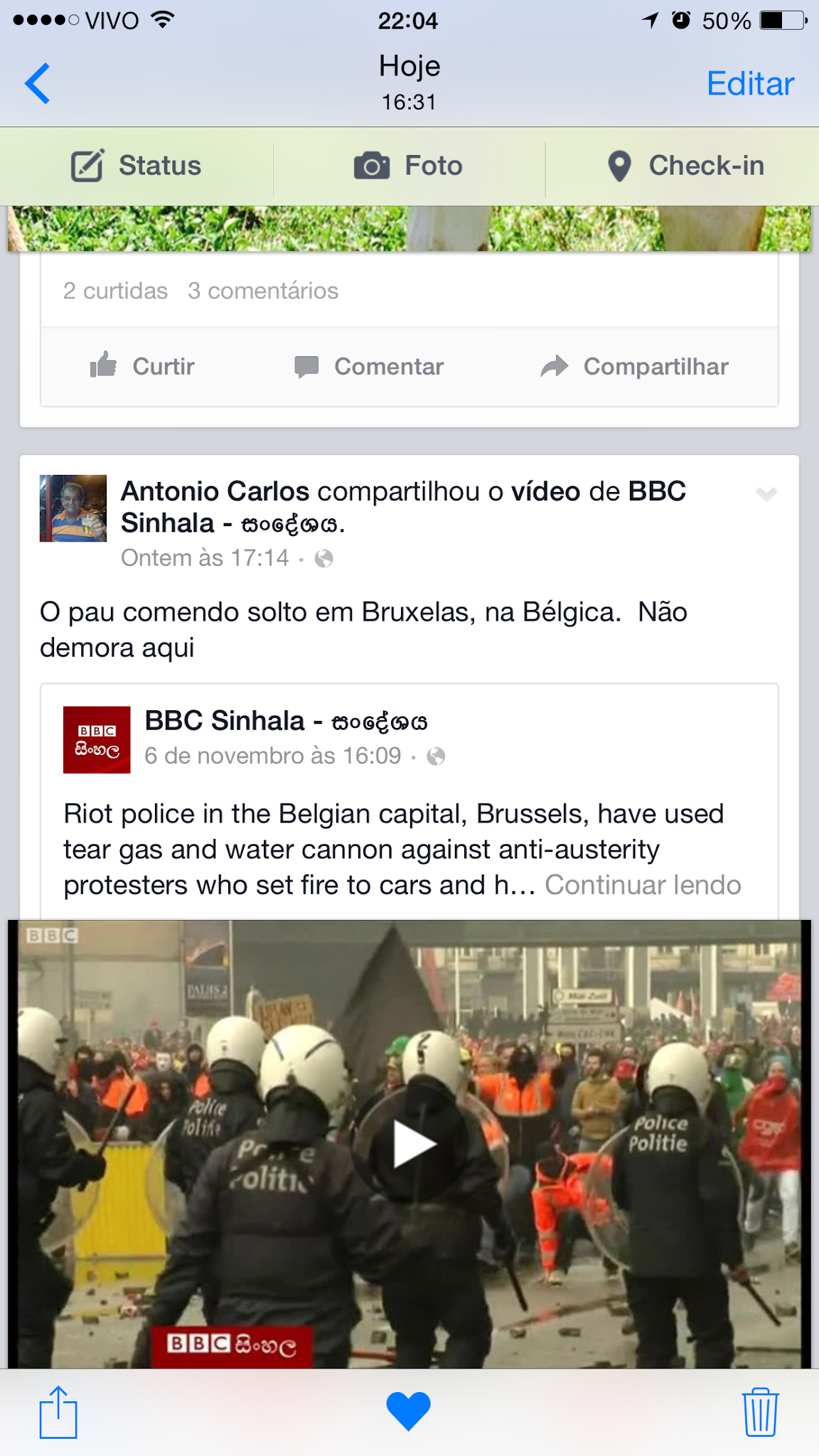
Task: Remove this photo from favorites
Action: click(x=408, y=1410)
